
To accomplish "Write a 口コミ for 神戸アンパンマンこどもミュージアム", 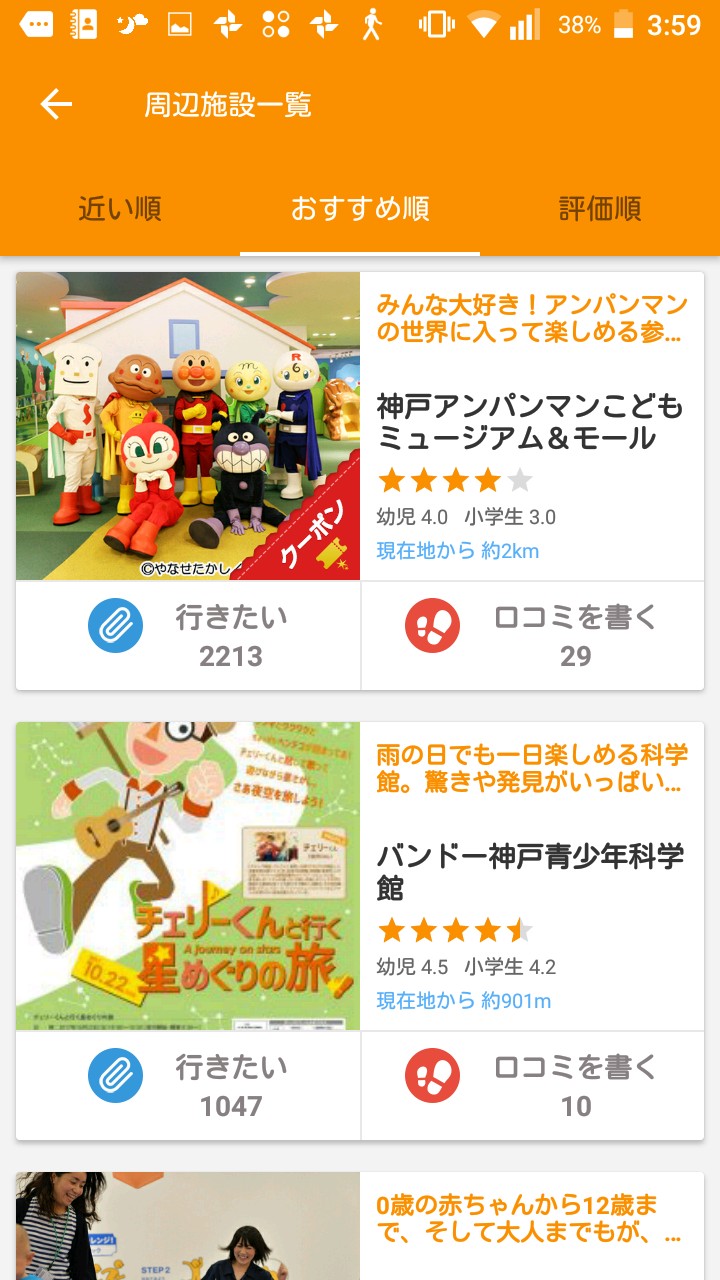I will click(532, 636).
